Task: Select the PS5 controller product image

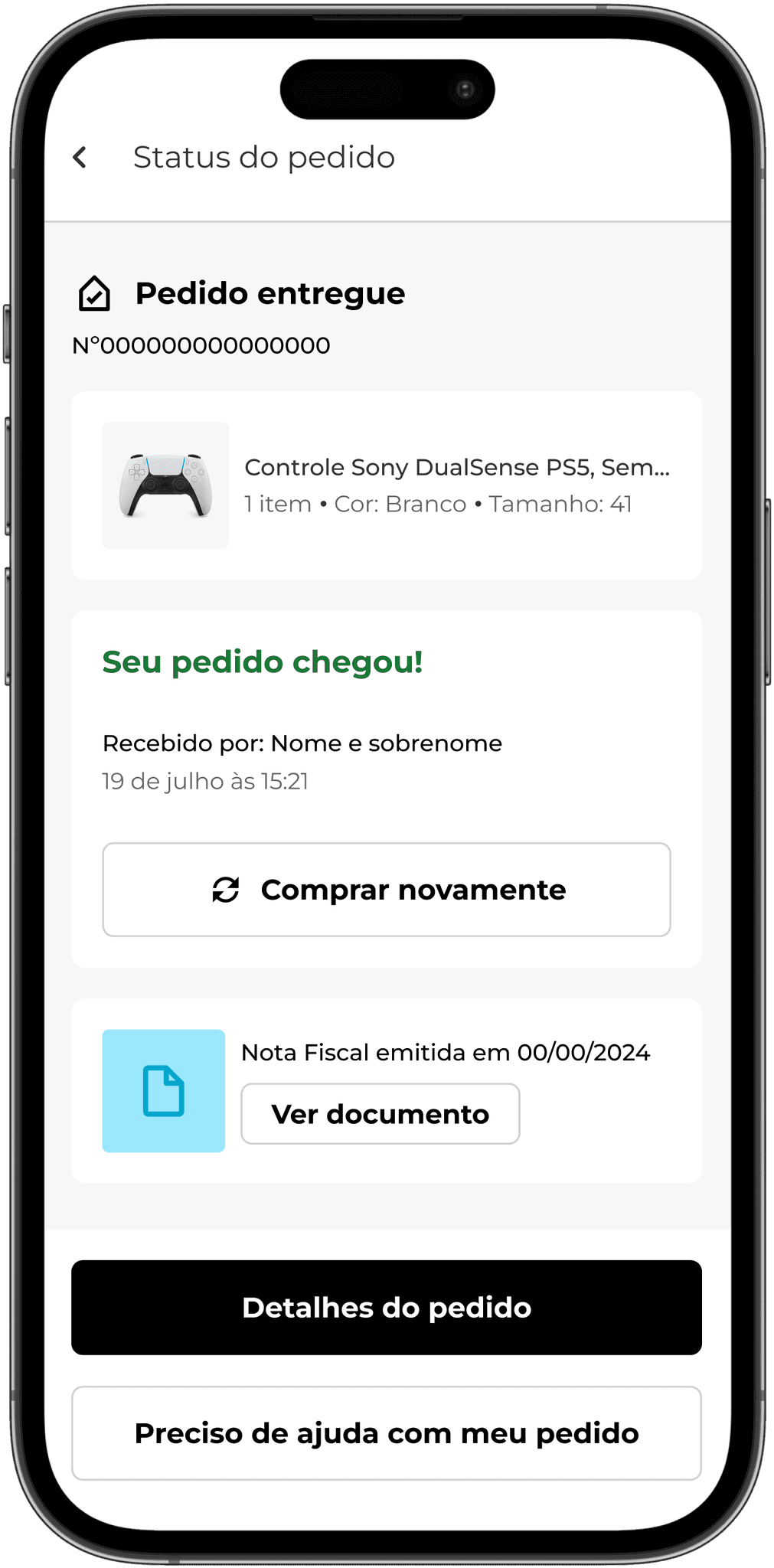Action: [165, 485]
